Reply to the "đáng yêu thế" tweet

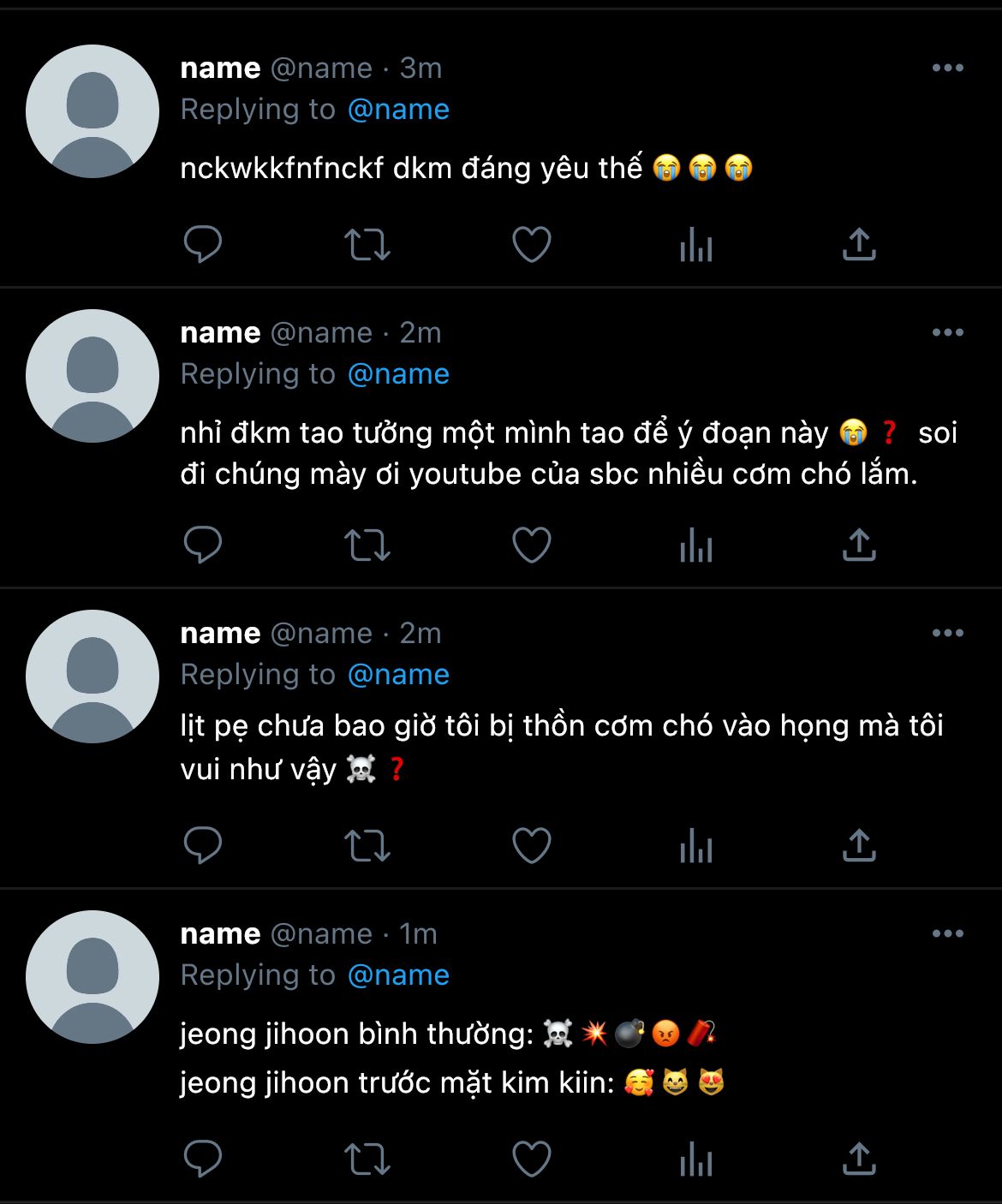pyautogui.click(x=203, y=245)
